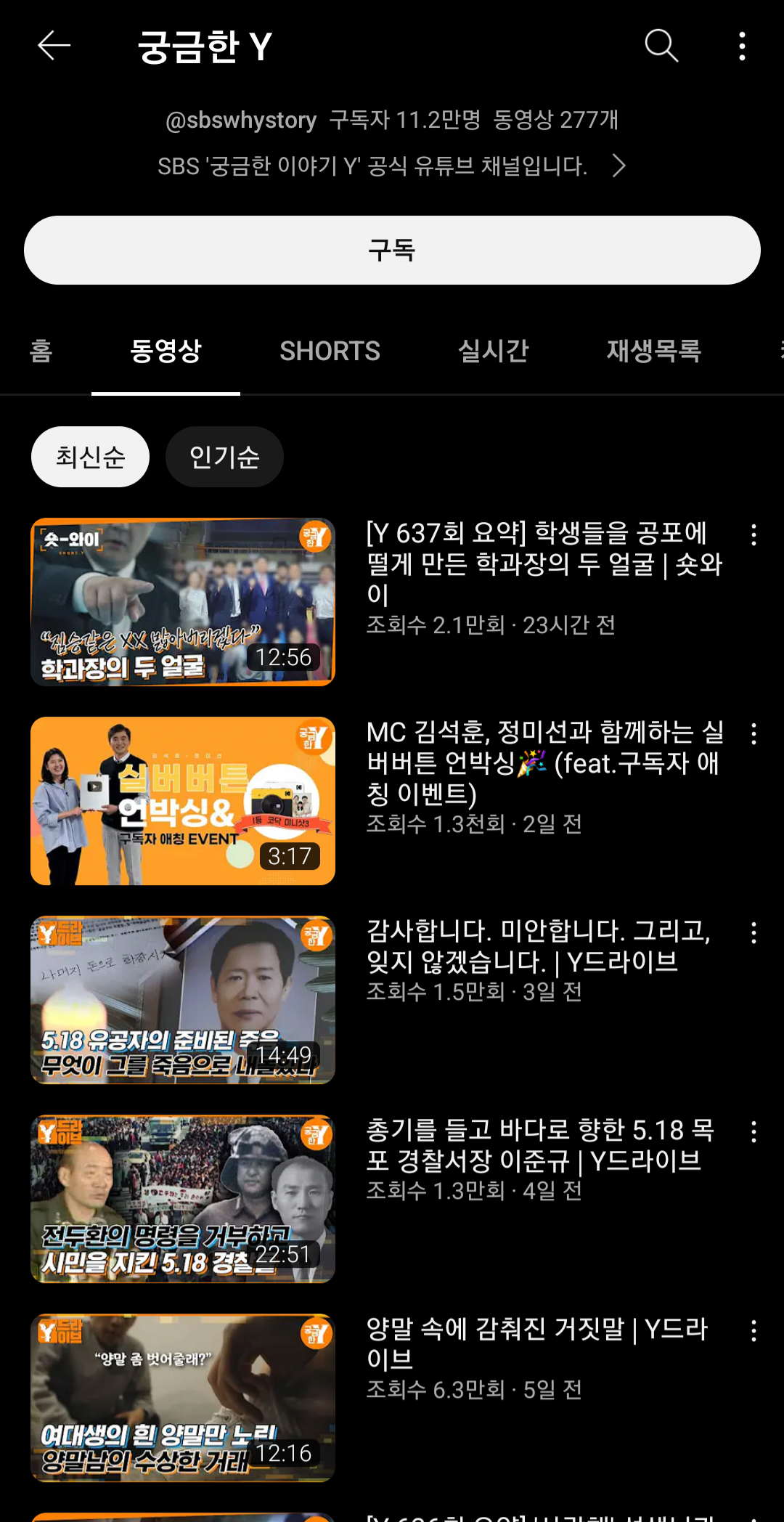This screenshot has height=1522, width=784.
Task: Play the 목포 경찰서장 이준규 video
Action: 183,1199
